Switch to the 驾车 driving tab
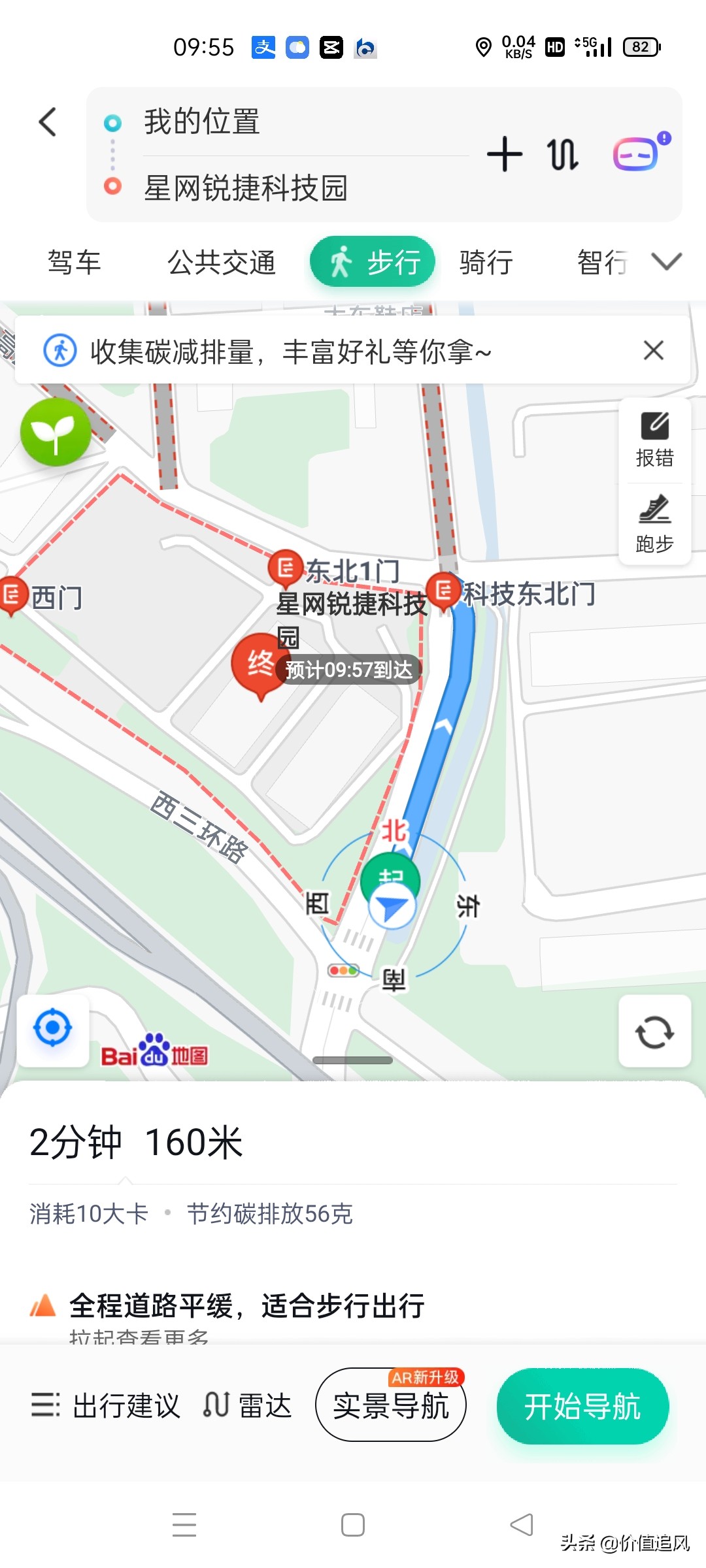 click(74, 261)
